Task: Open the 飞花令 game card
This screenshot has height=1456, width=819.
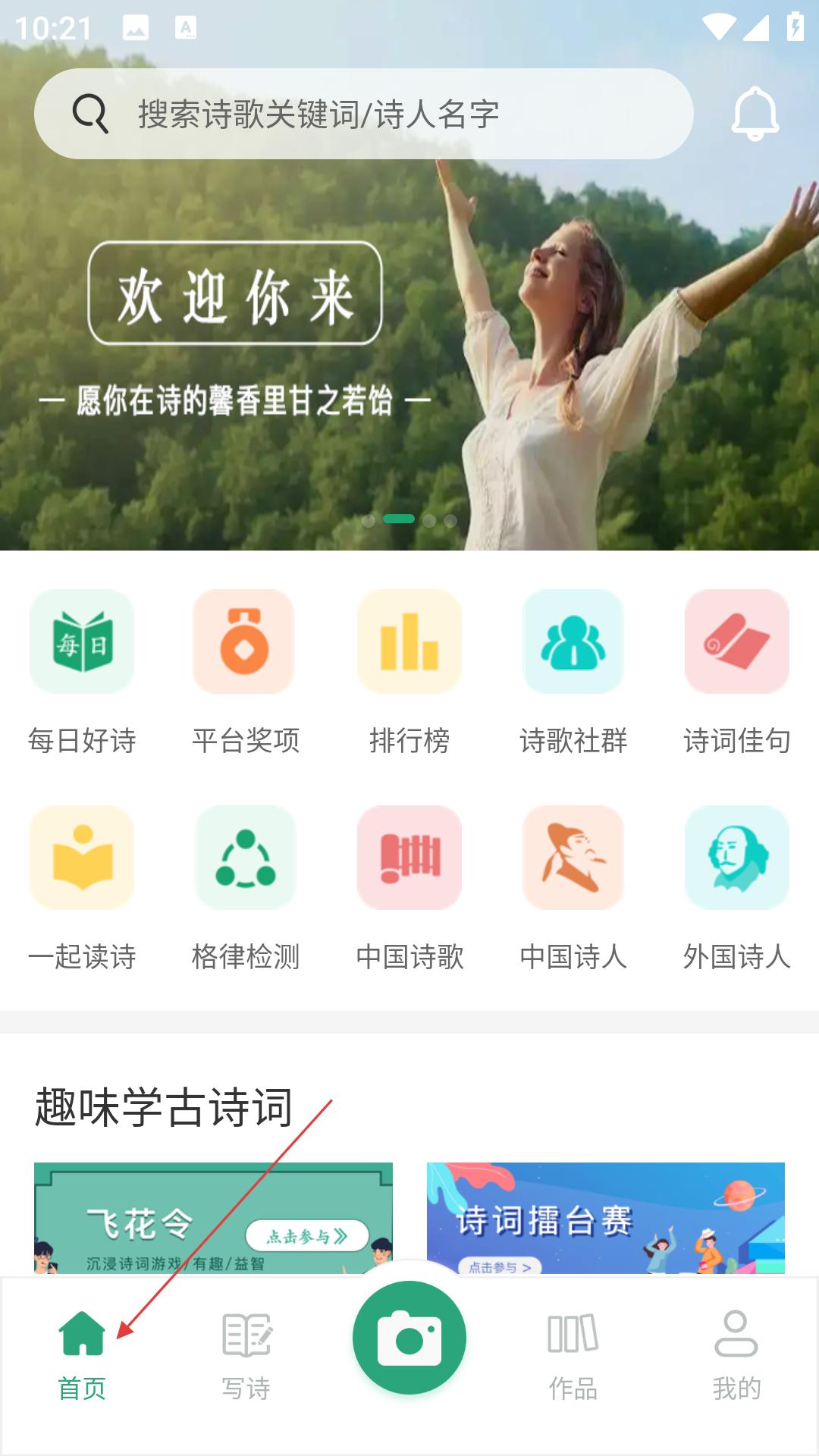Action: (213, 1217)
